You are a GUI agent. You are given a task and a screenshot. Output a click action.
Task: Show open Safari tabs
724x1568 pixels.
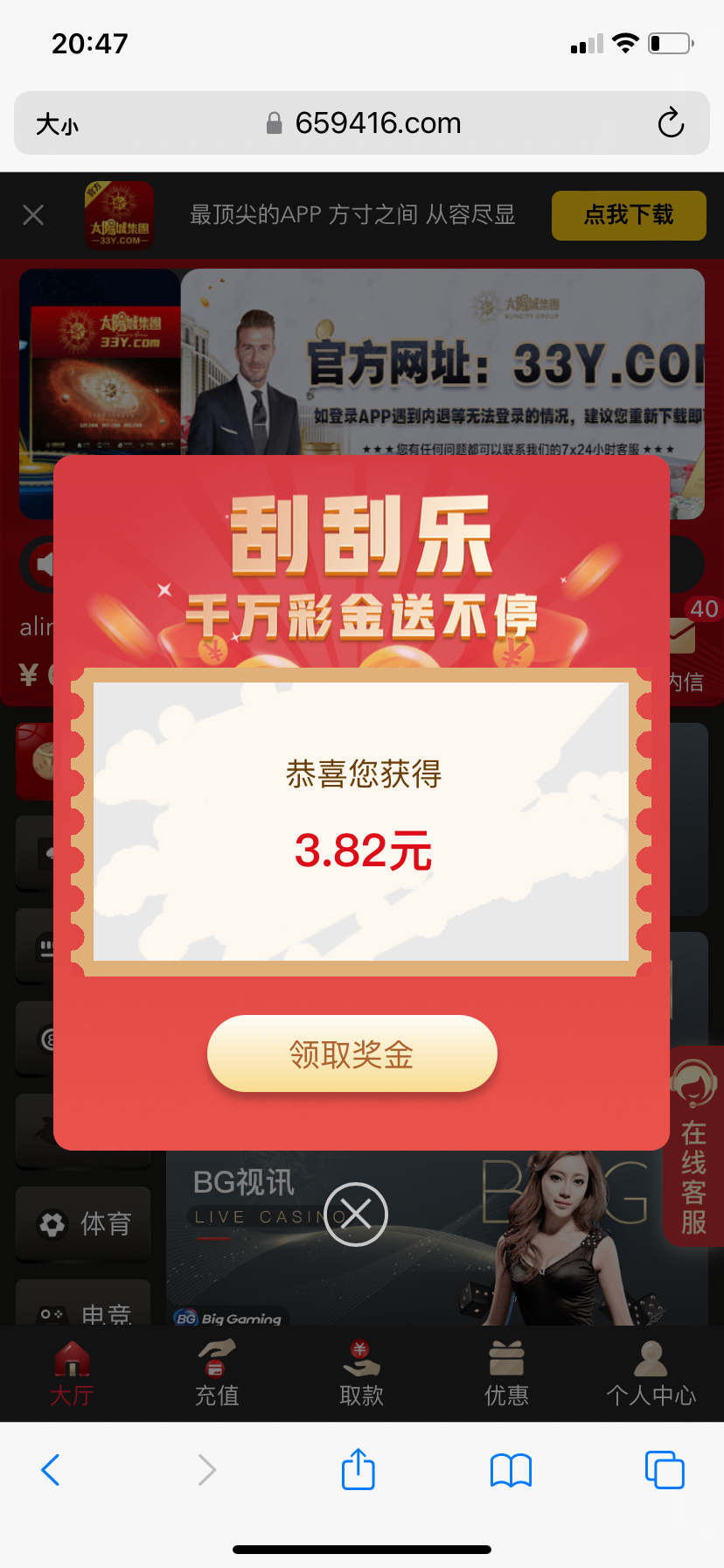[x=665, y=1470]
